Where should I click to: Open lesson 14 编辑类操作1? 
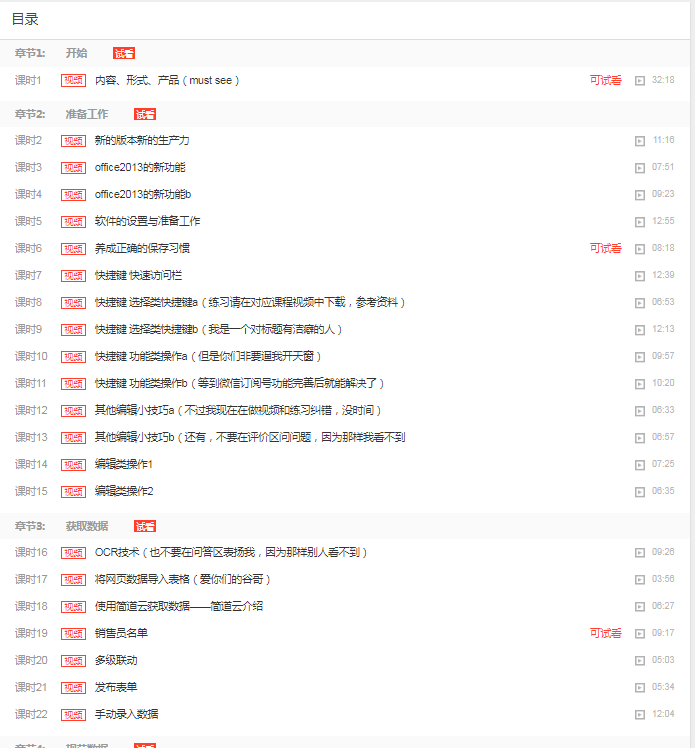tap(123, 464)
